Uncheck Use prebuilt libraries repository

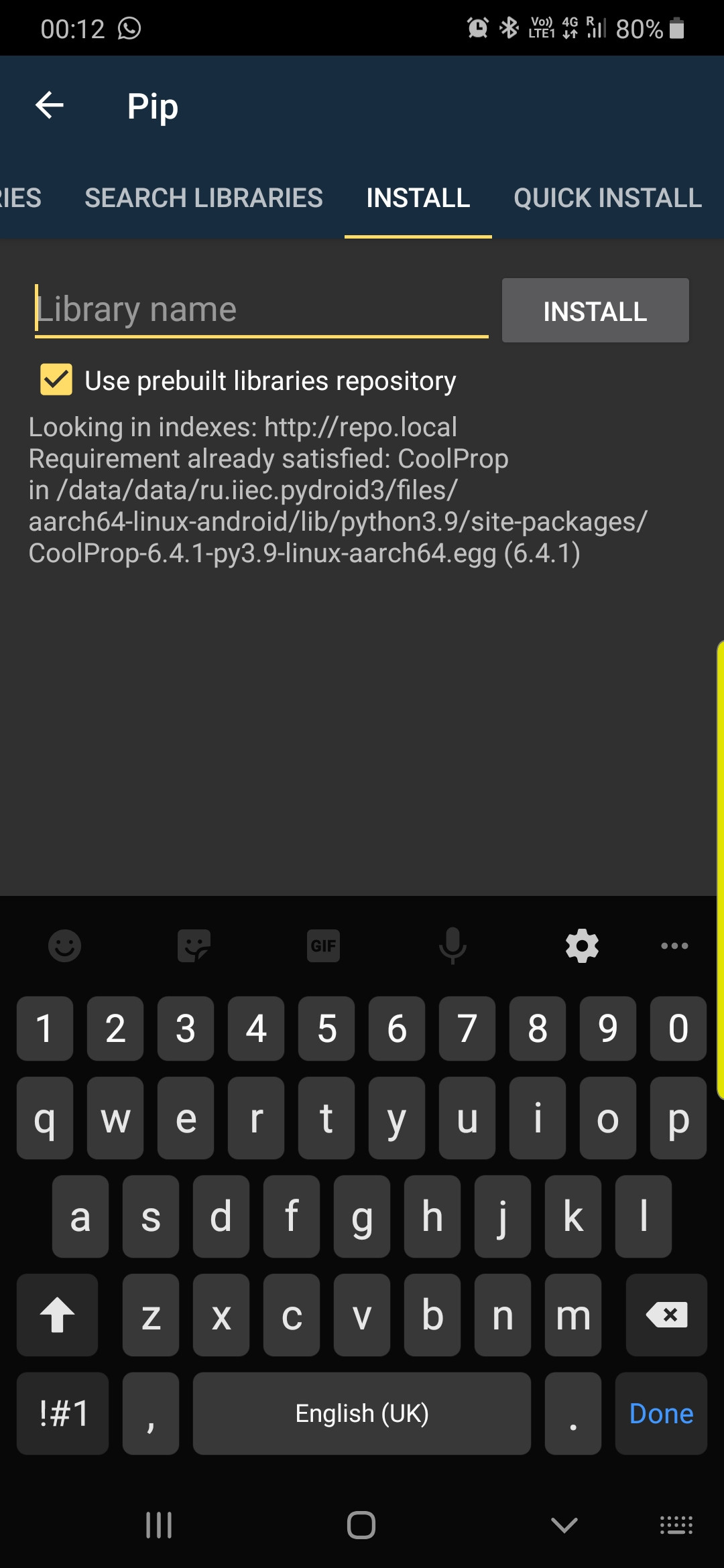(56, 380)
